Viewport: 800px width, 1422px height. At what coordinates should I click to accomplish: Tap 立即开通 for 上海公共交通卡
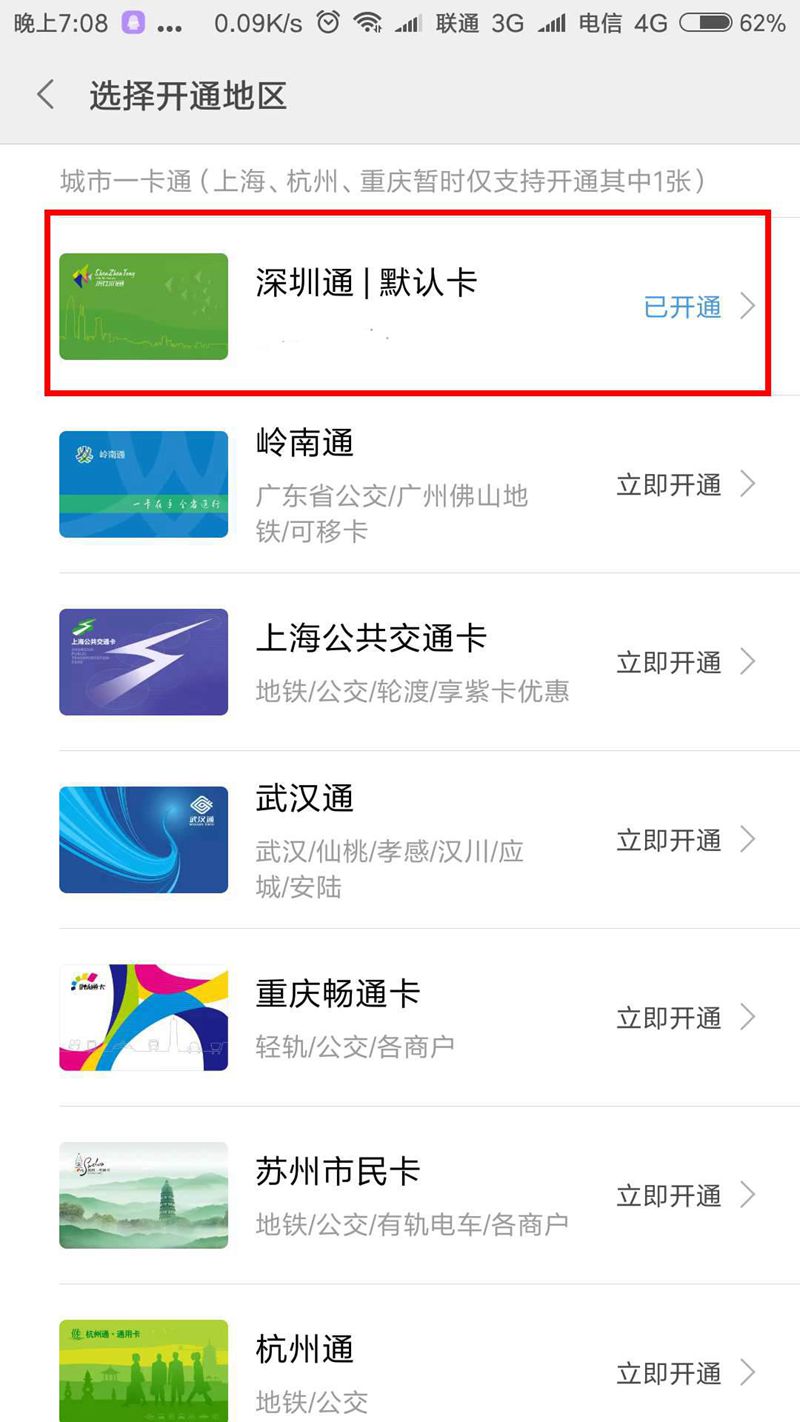click(667, 662)
